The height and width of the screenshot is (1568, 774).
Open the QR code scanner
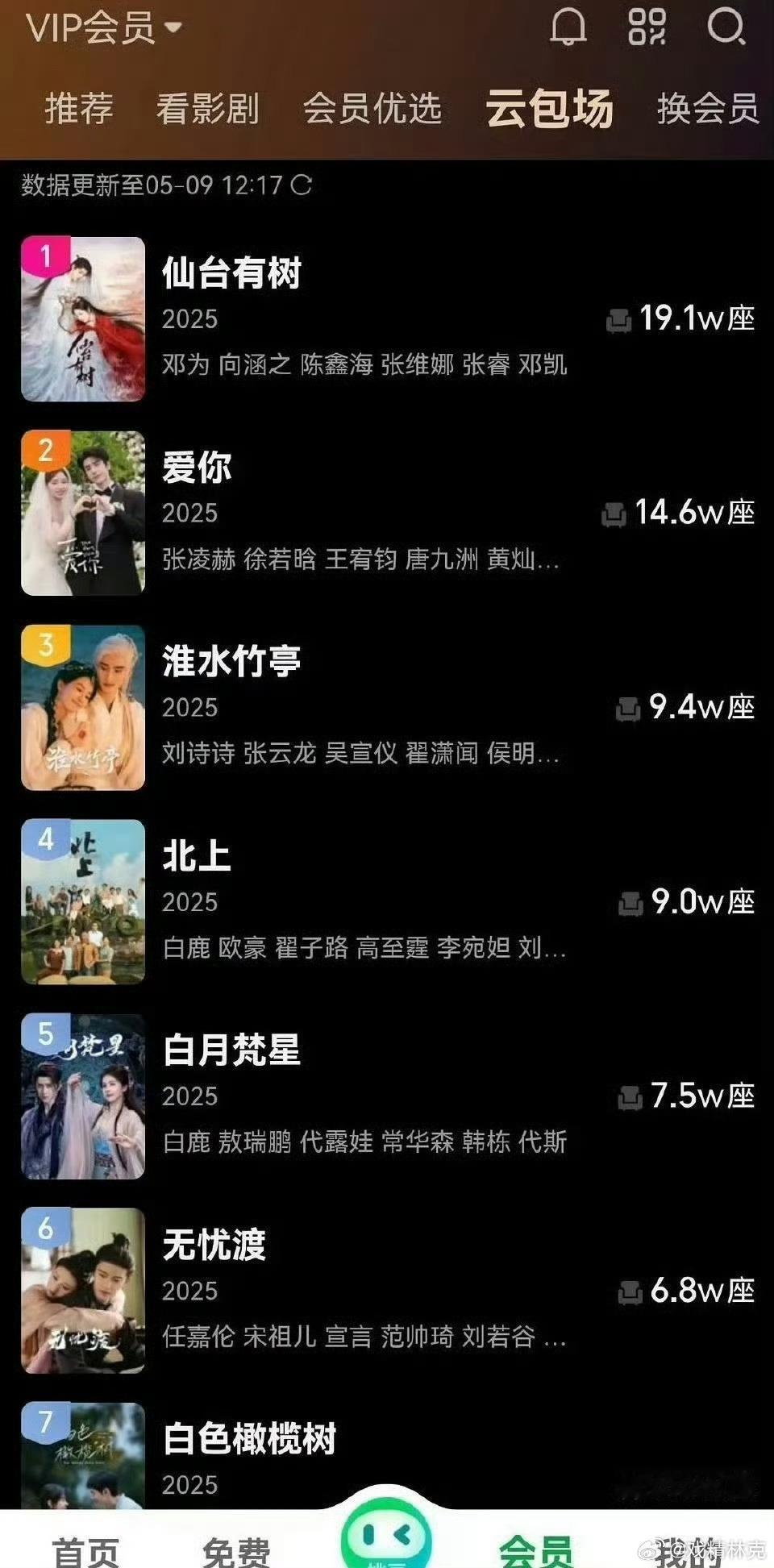click(647, 27)
